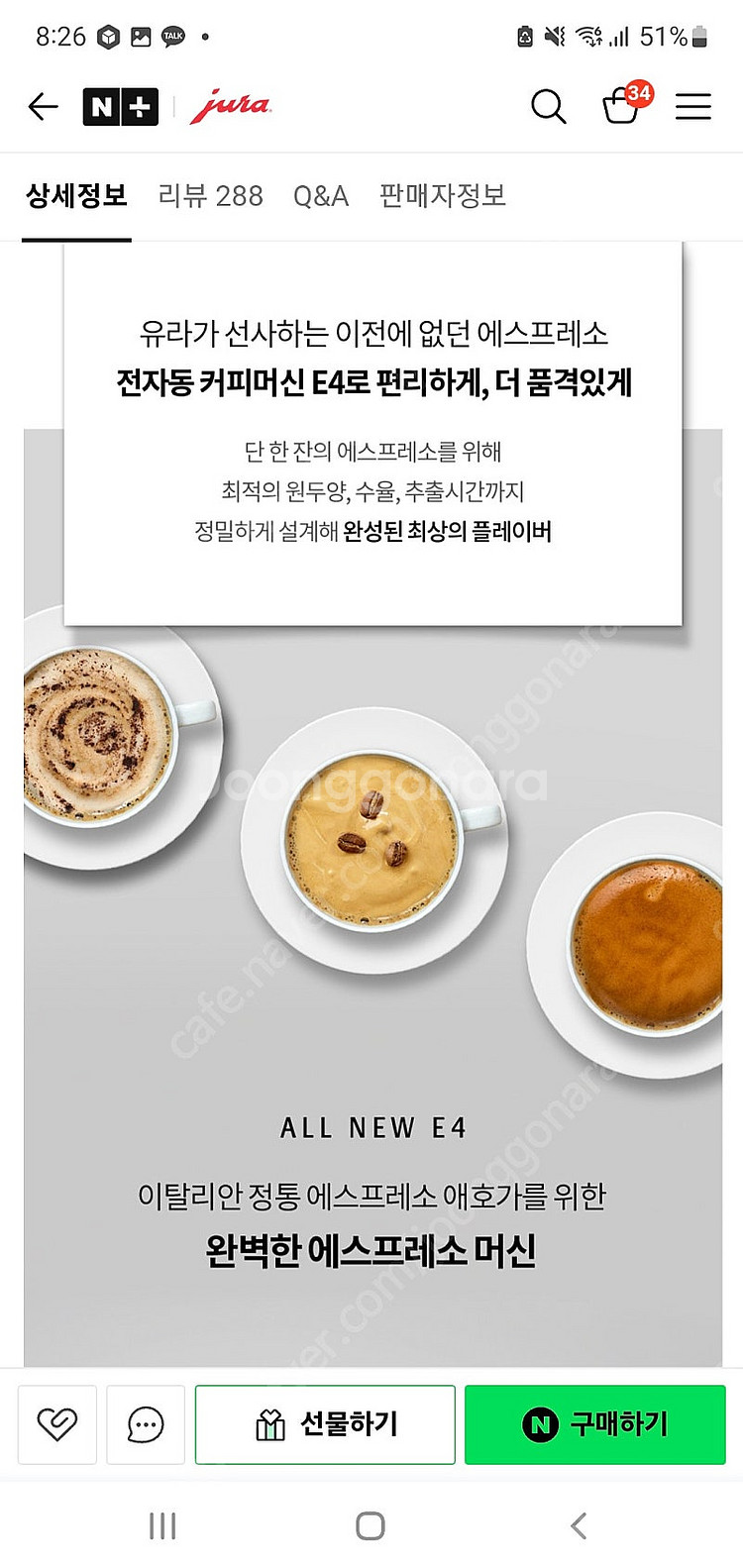Switch to the Q&A tab
Screen dimensions: 743x1568
click(321, 195)
